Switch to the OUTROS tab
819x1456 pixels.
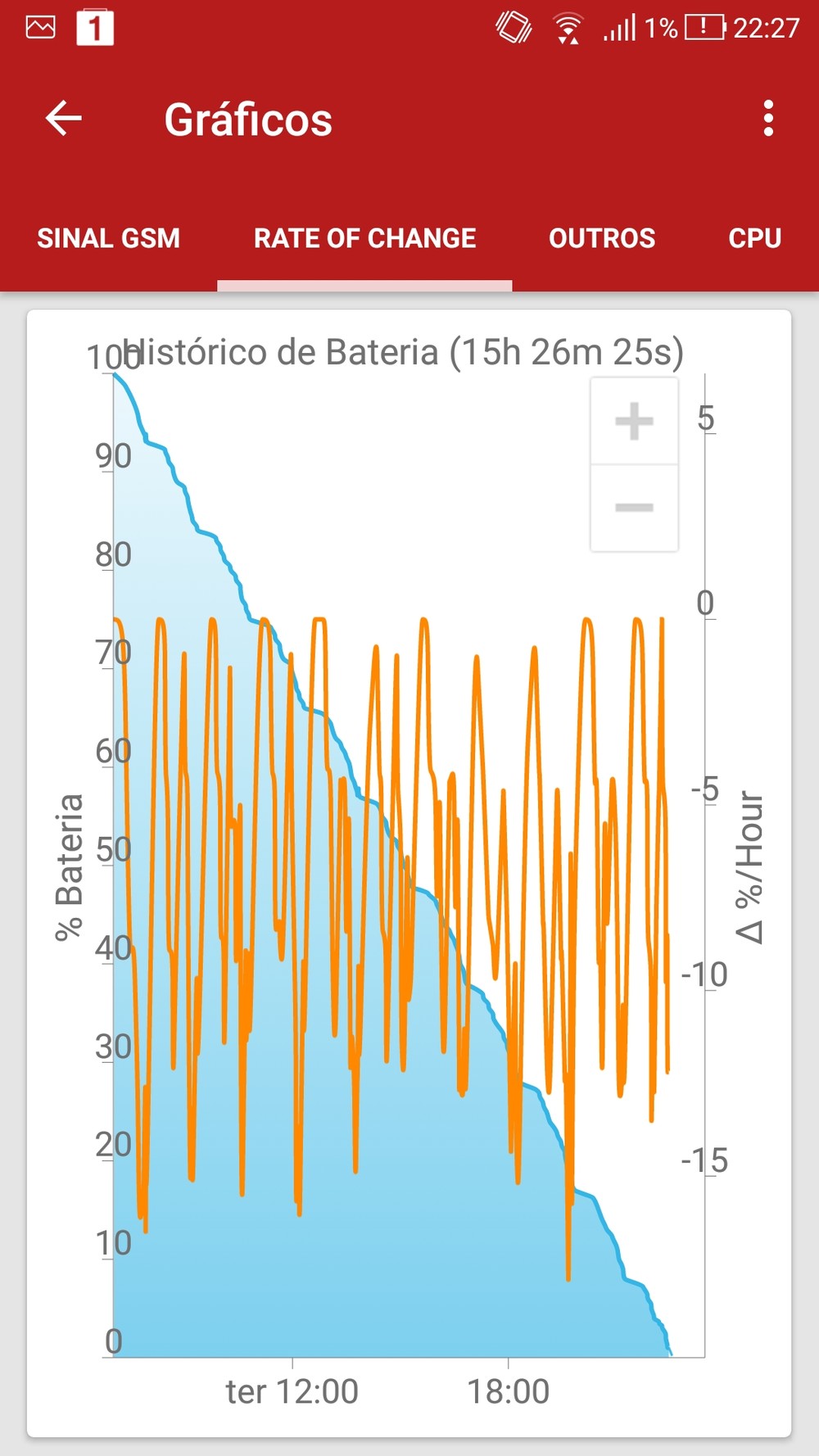coord(602,238)
